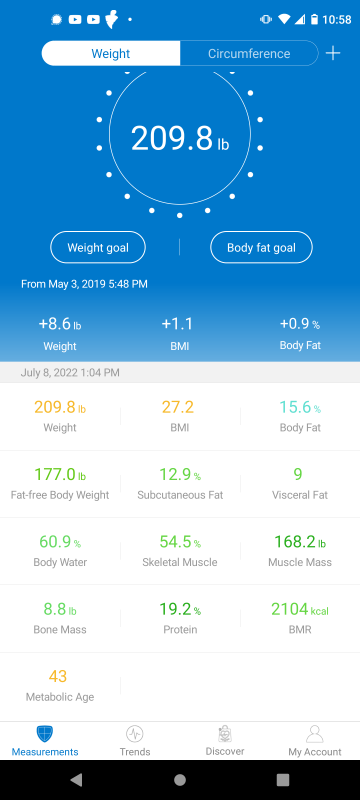View Skeletal Muscle details
This screenshot has width=360, height=800.
(180, 551)
